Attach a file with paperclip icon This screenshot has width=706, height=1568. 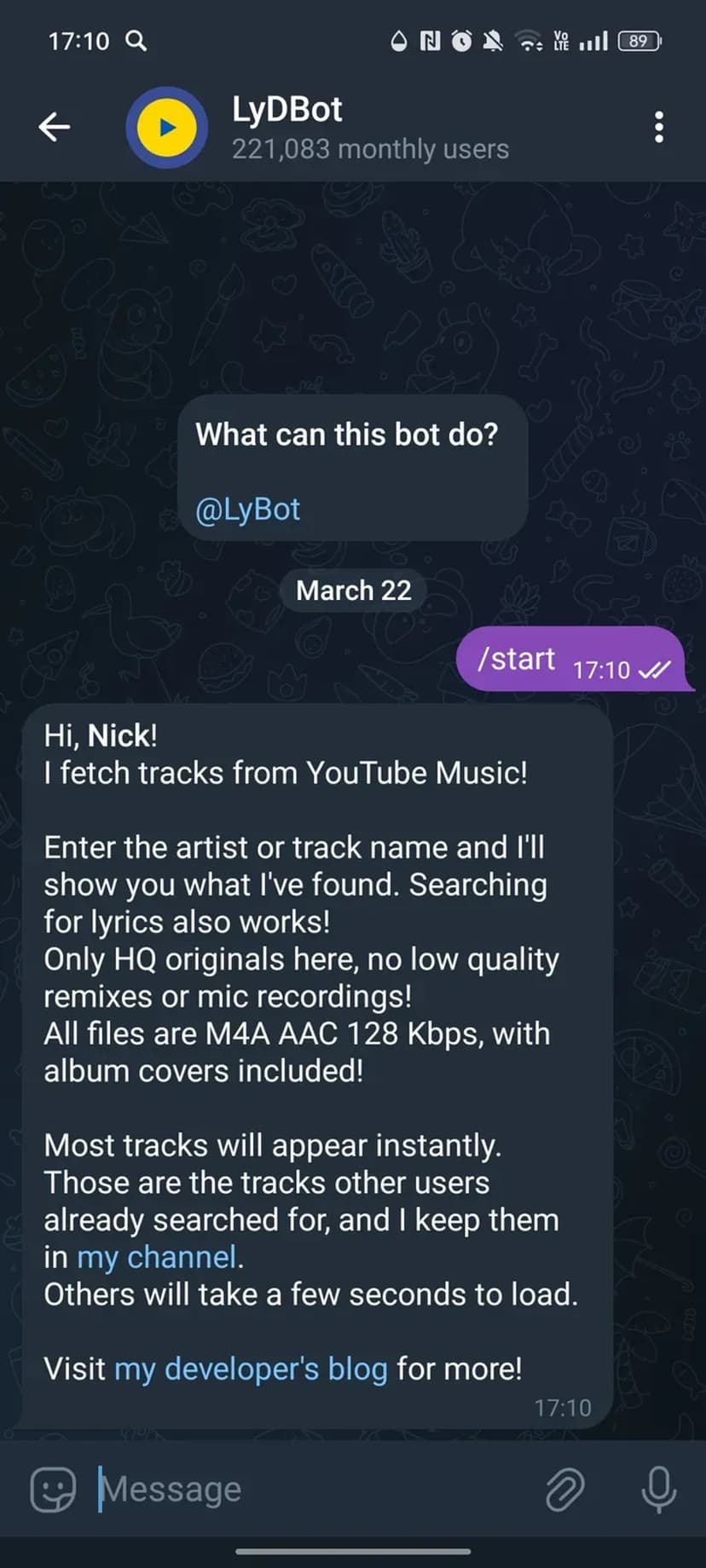pyautogui.click(x=564, y=1489)
